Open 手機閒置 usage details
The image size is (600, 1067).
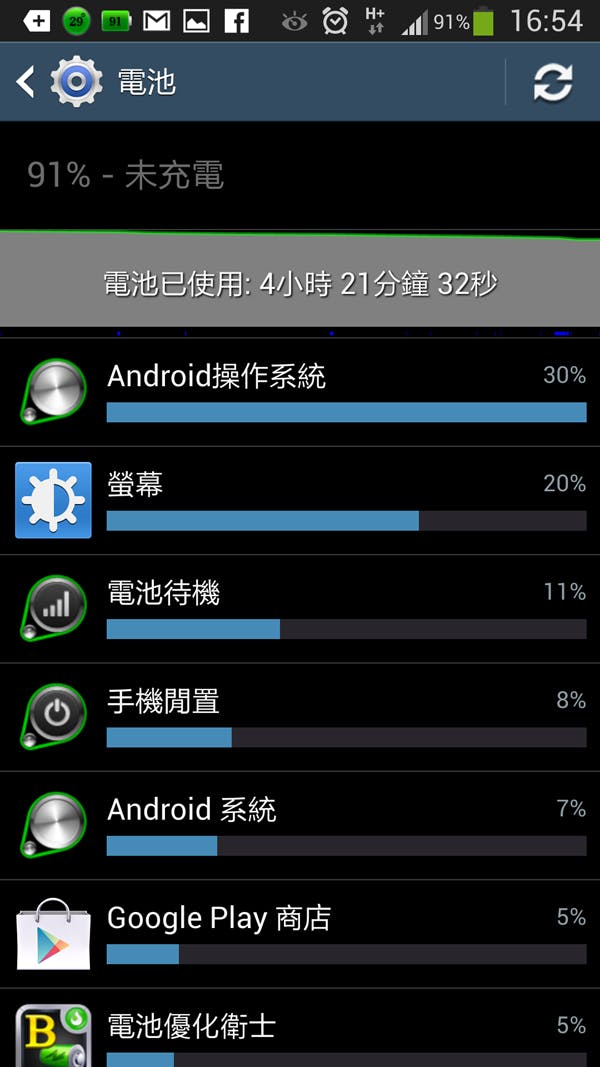tap(300, 717)
